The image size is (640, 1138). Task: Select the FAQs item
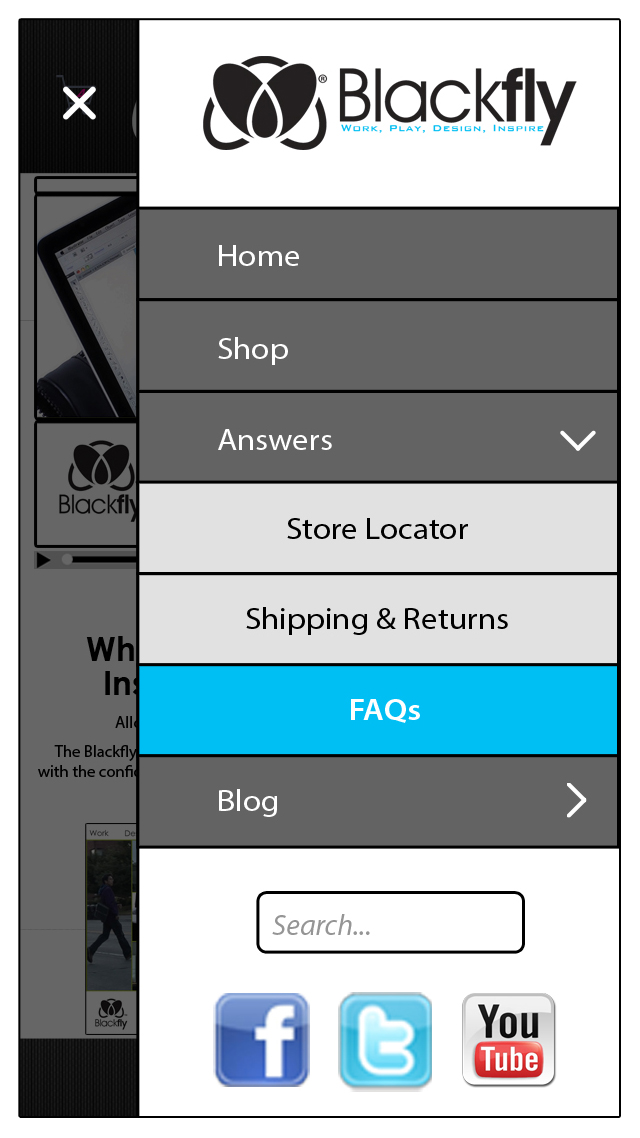point(383,711)
